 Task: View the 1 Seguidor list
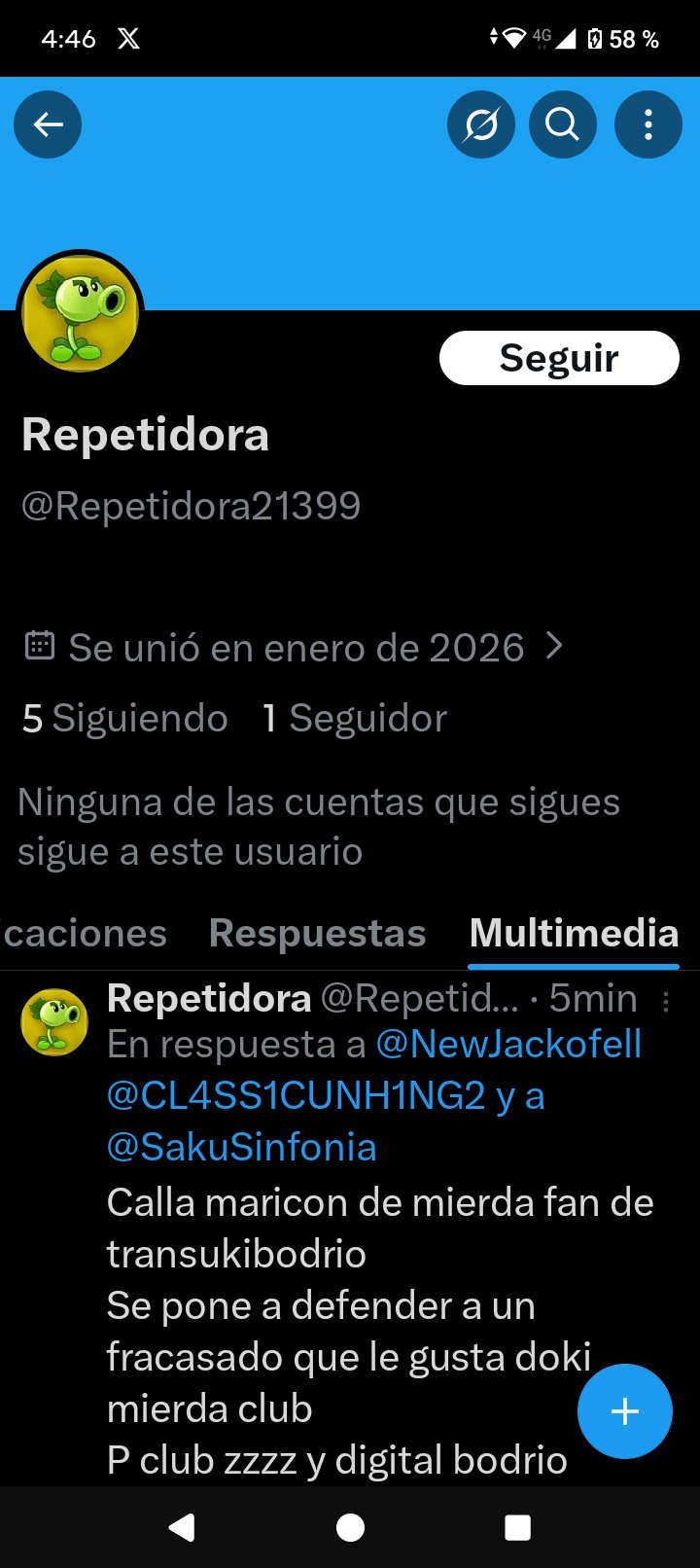(x=355, y=719)
